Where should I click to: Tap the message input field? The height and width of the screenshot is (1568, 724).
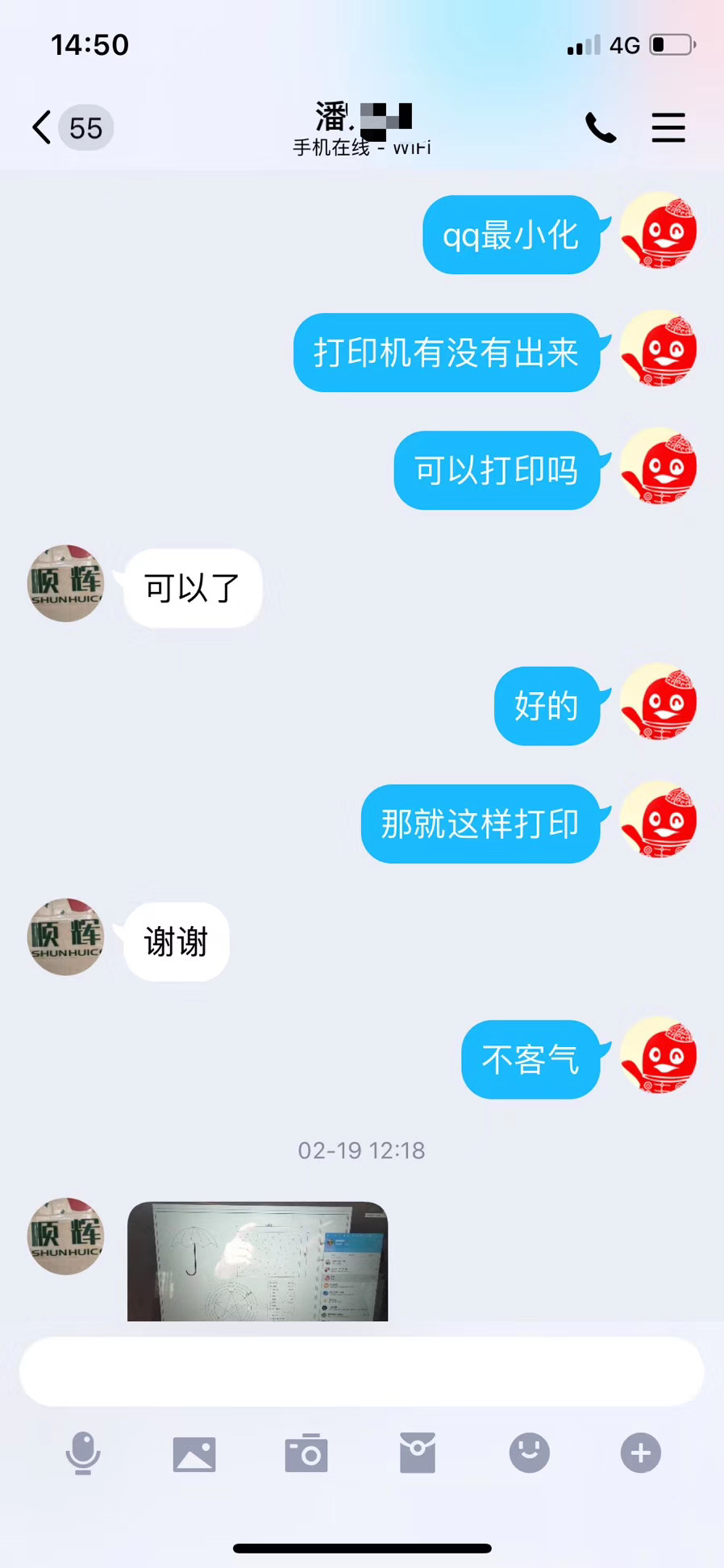(x=361, y=1371)
